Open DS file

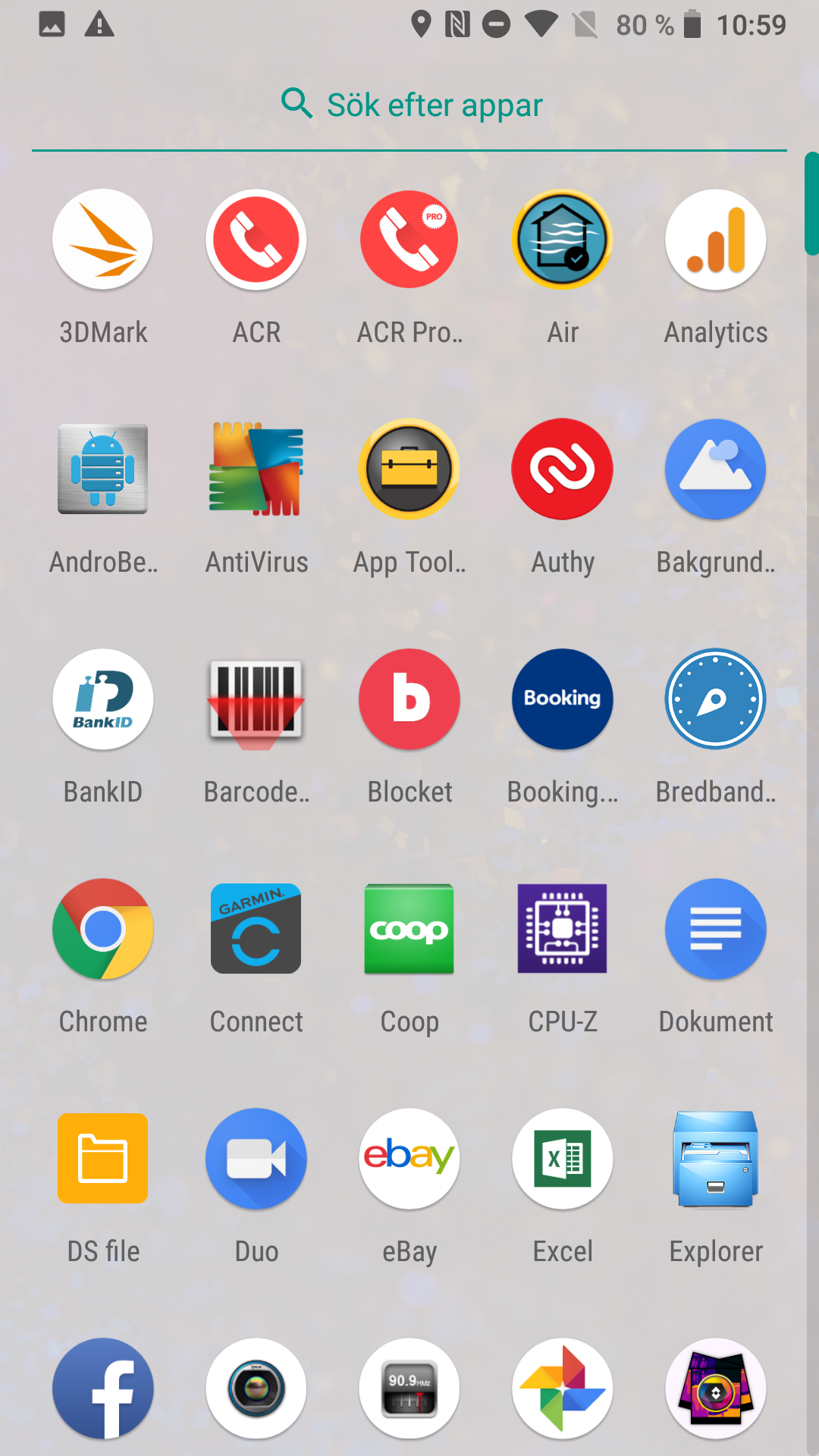tap(103, 1159)
